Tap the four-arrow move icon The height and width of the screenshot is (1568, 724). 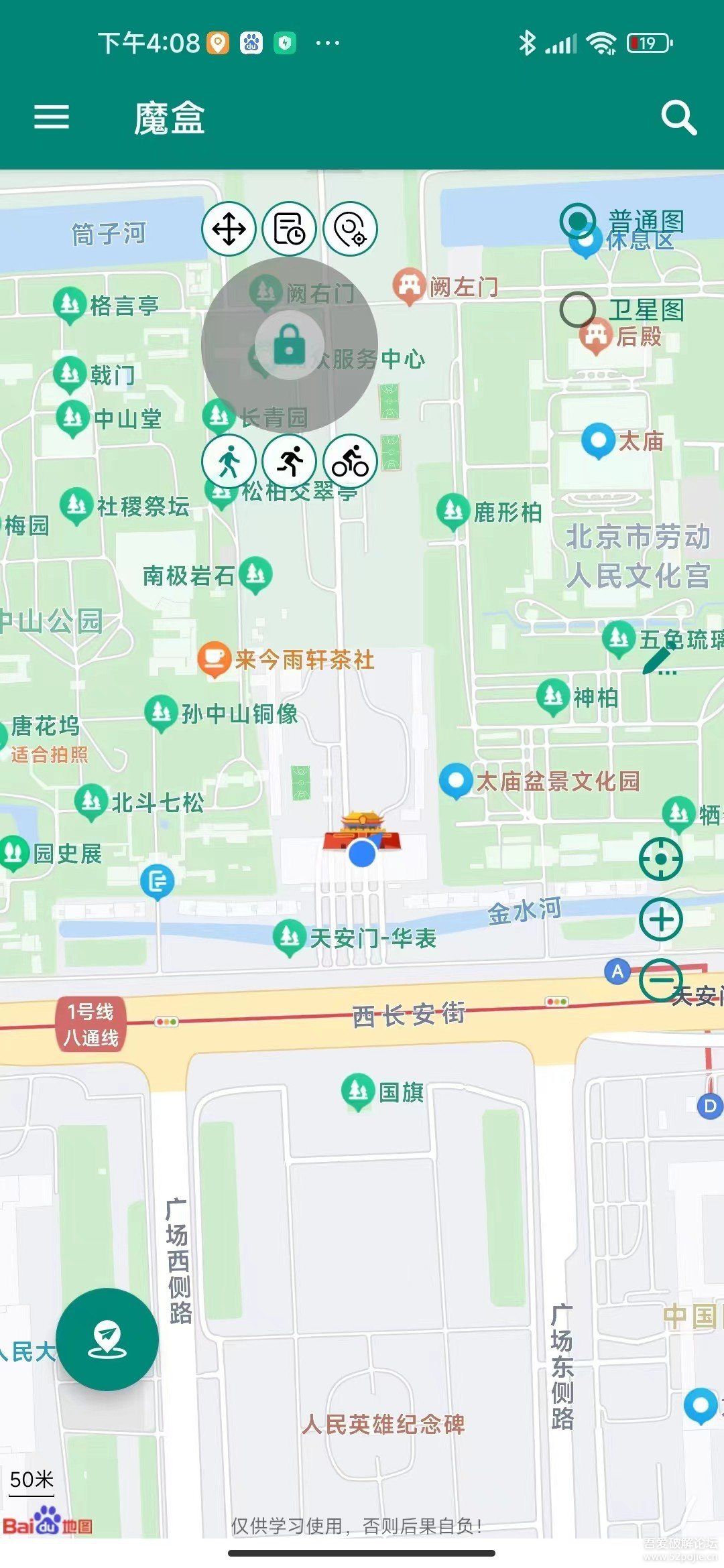(x=229, y=229)
